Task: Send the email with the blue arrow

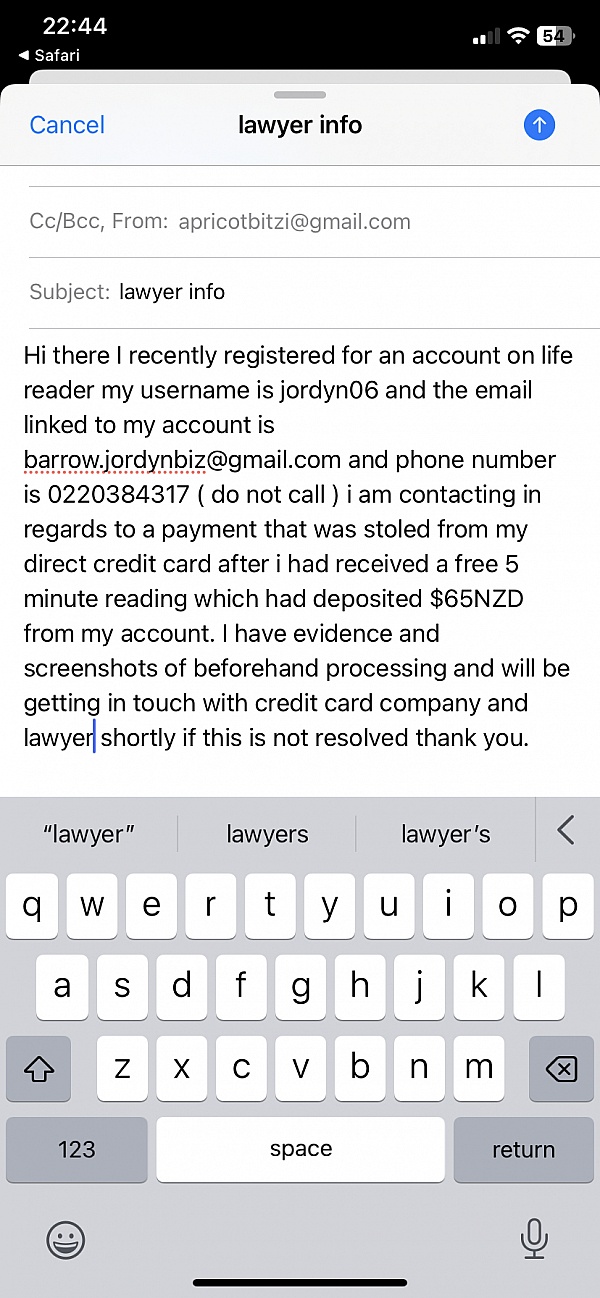Action: pos(539,125)
